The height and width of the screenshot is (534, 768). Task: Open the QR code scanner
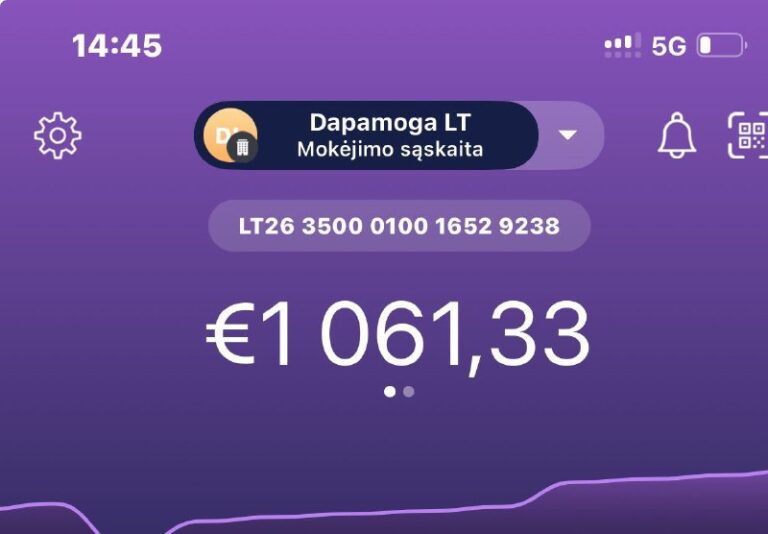point(748,135)
